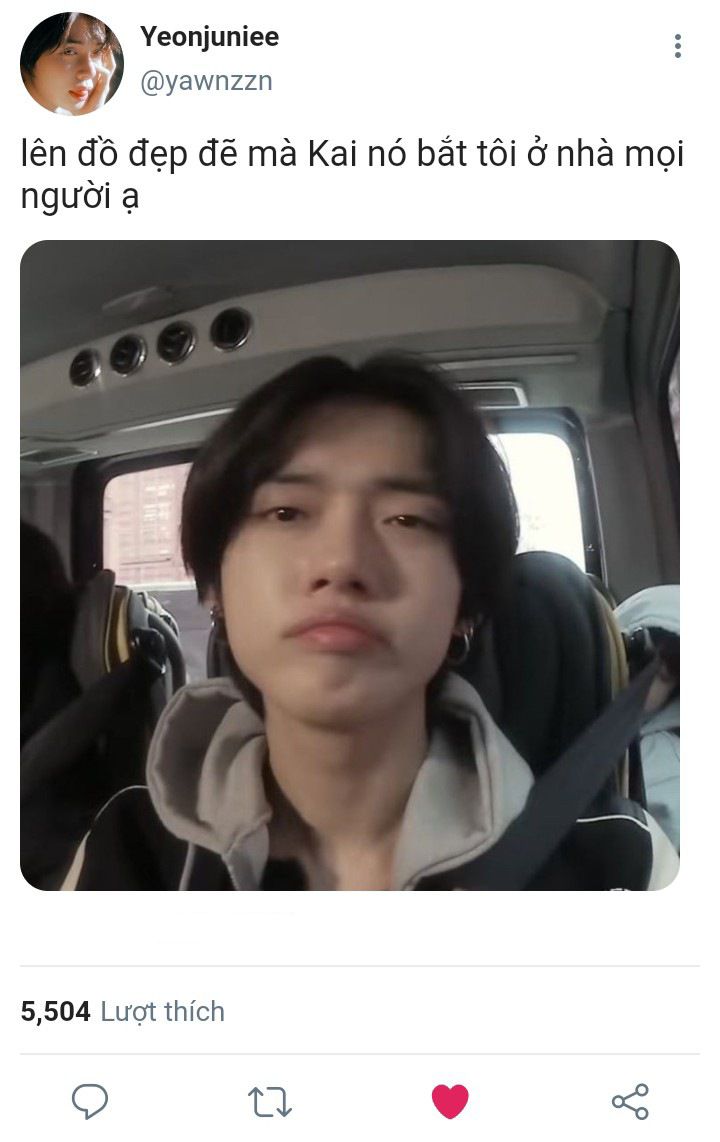Open the @yawnzzn username profile
Screen dimensions: 720x1142
206,82
